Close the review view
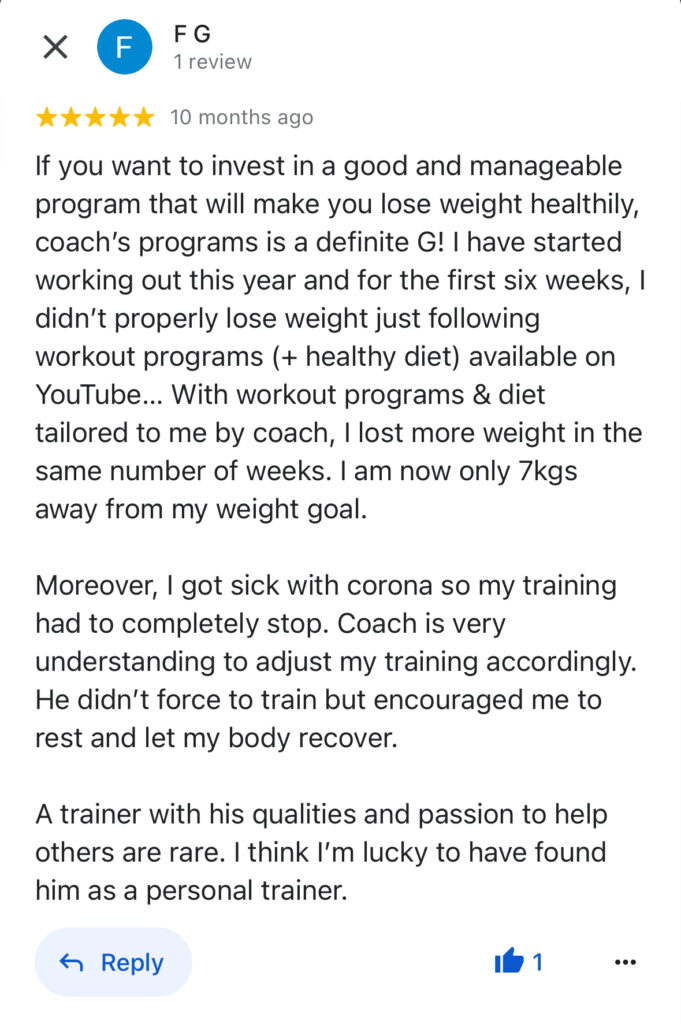This screenshot has height=1024, width=681. pos(56,47)
